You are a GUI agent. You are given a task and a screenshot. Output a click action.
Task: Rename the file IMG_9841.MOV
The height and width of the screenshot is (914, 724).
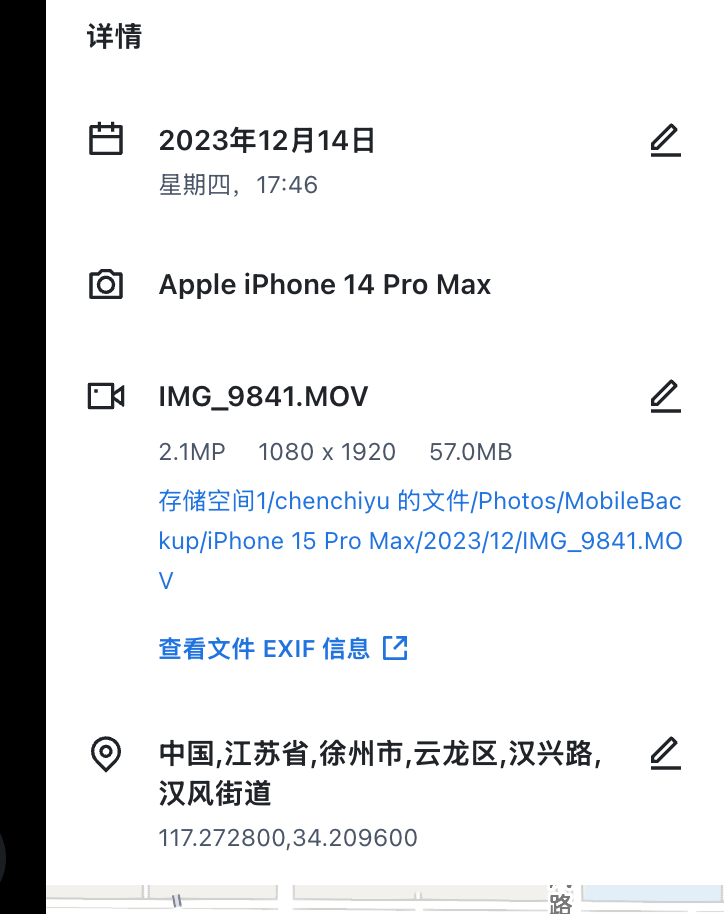(x=665, y=397)
